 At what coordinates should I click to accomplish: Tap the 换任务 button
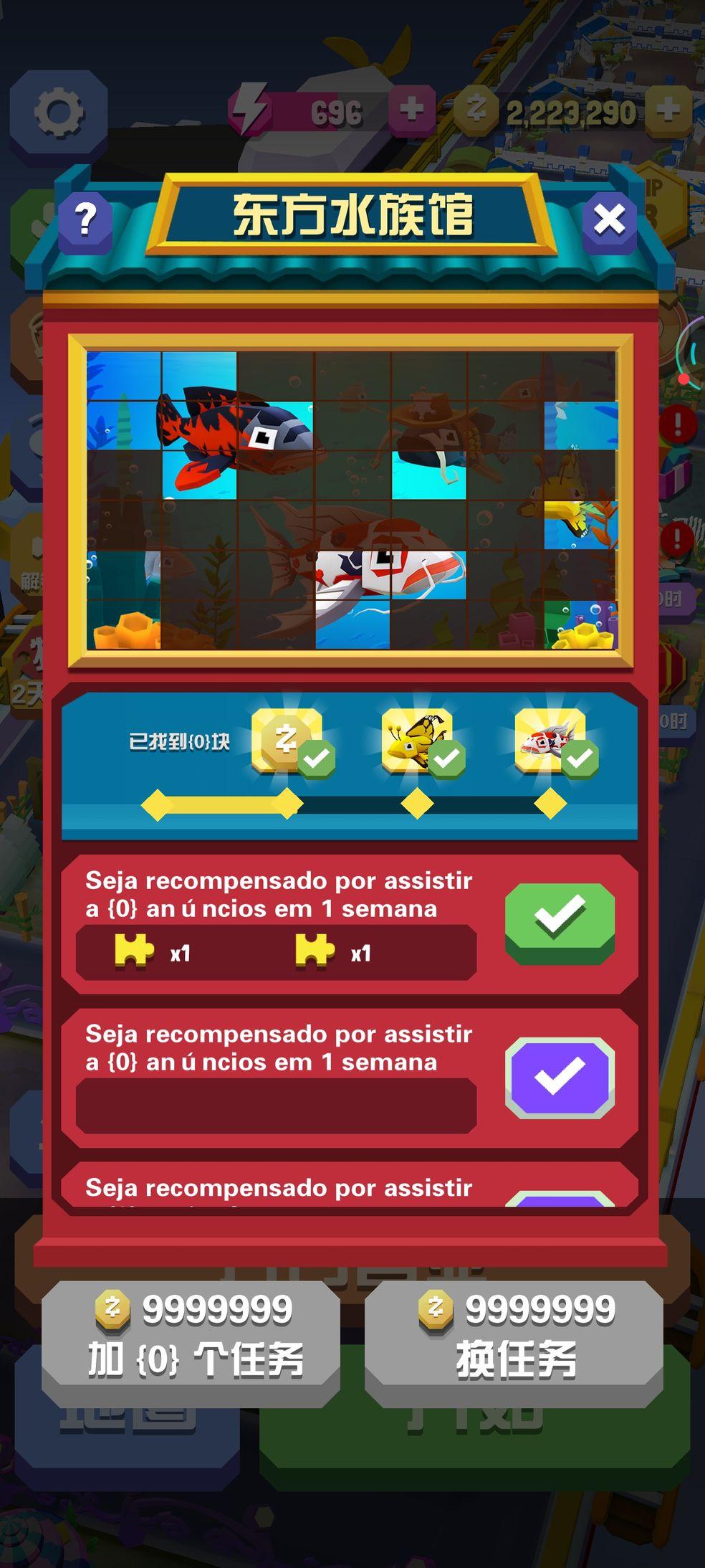[x=514, y=1342]
